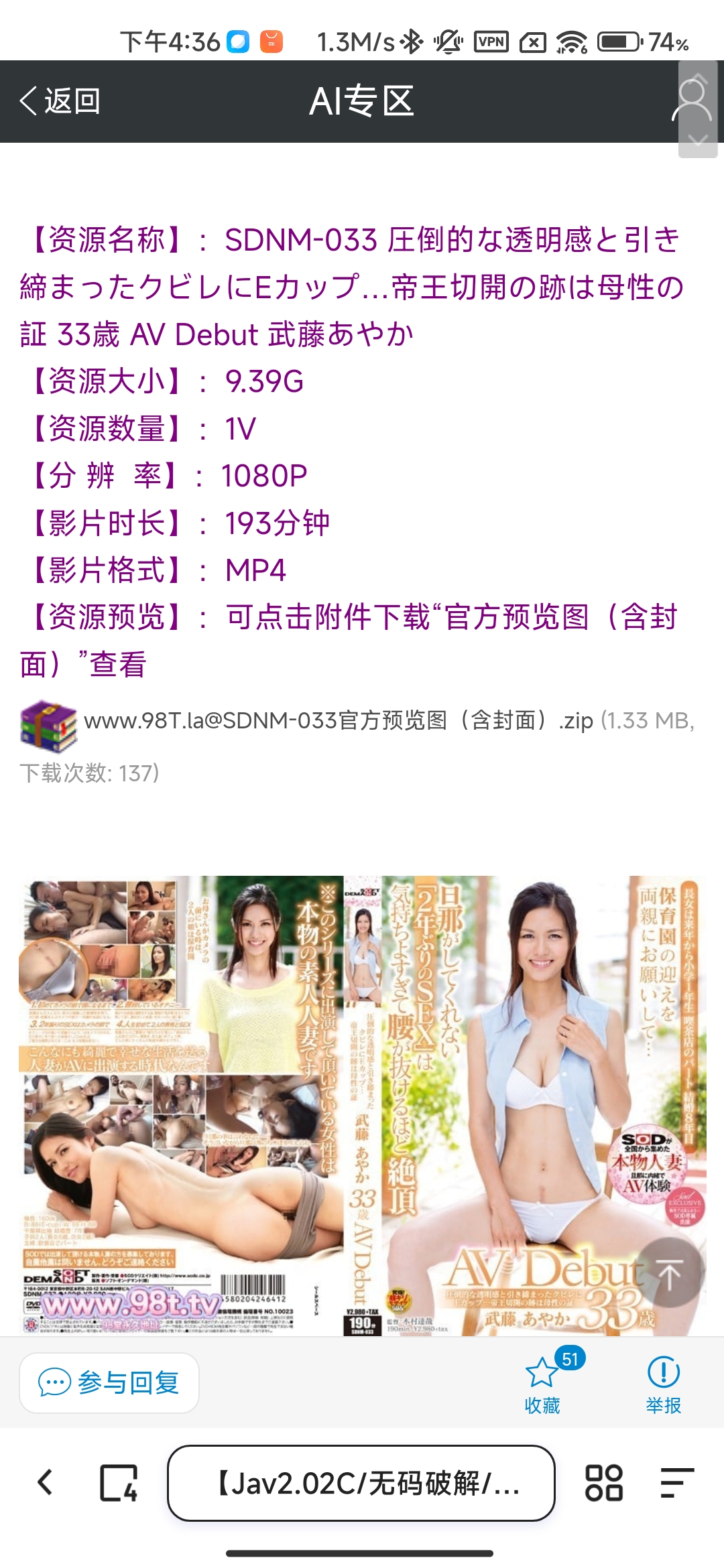Screen dimensions: 724x1568
Task: Navigate back in the browser toolbar
Action: point(45,1482)
